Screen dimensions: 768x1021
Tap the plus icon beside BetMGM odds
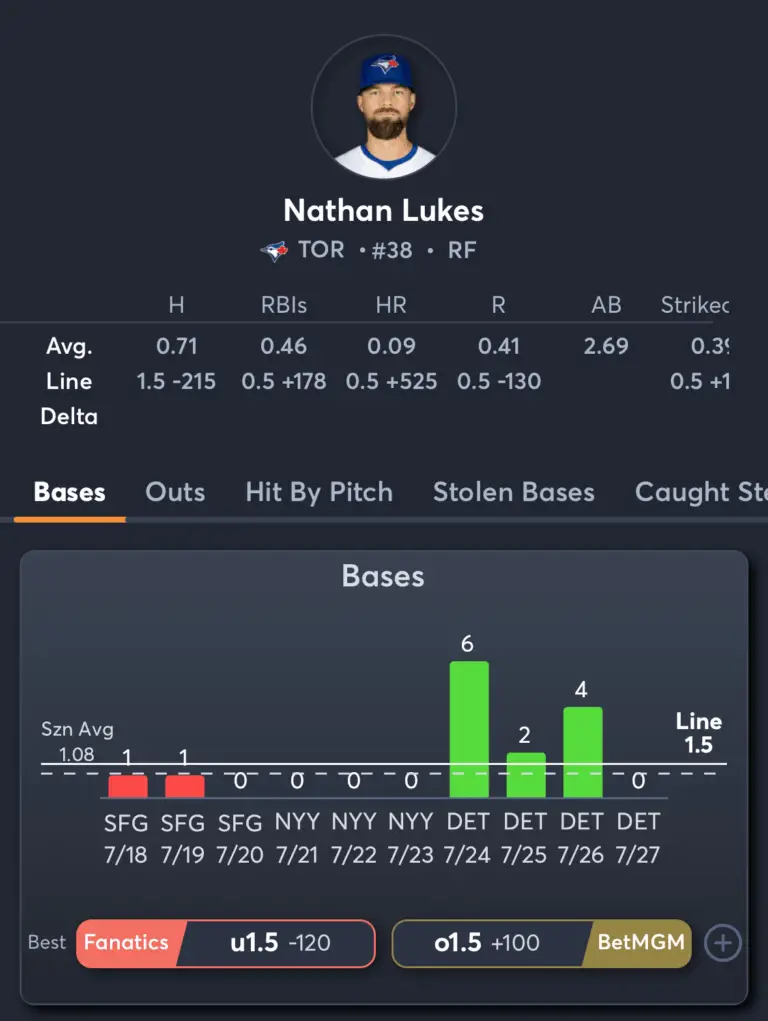point(723,943)
